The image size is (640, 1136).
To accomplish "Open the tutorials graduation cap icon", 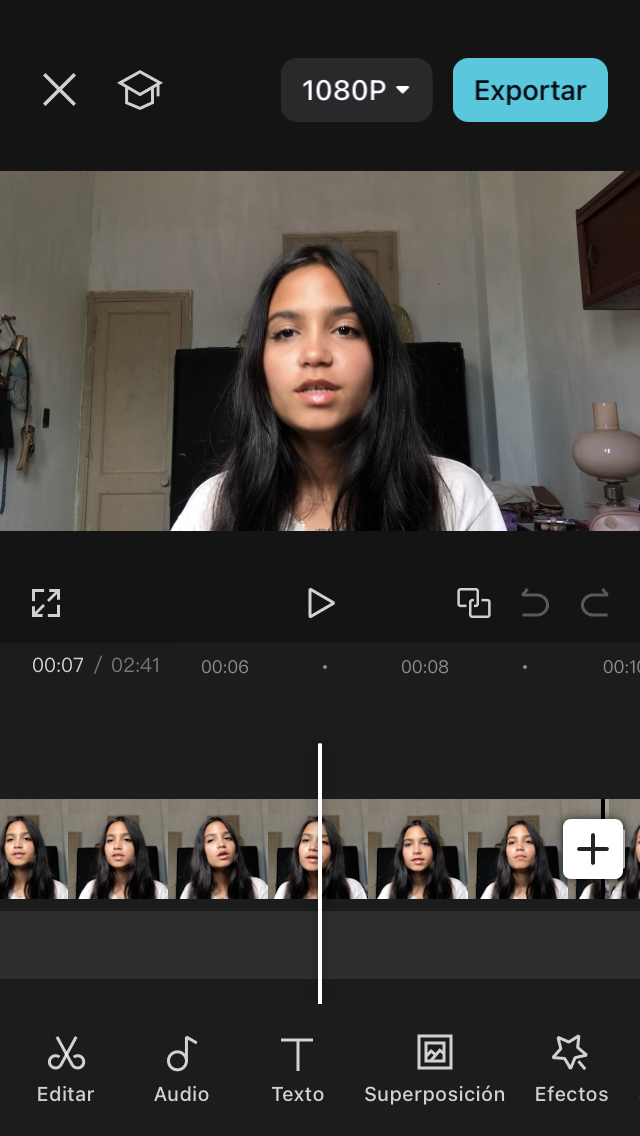I will pyautogui.click(x=140, y=91).
